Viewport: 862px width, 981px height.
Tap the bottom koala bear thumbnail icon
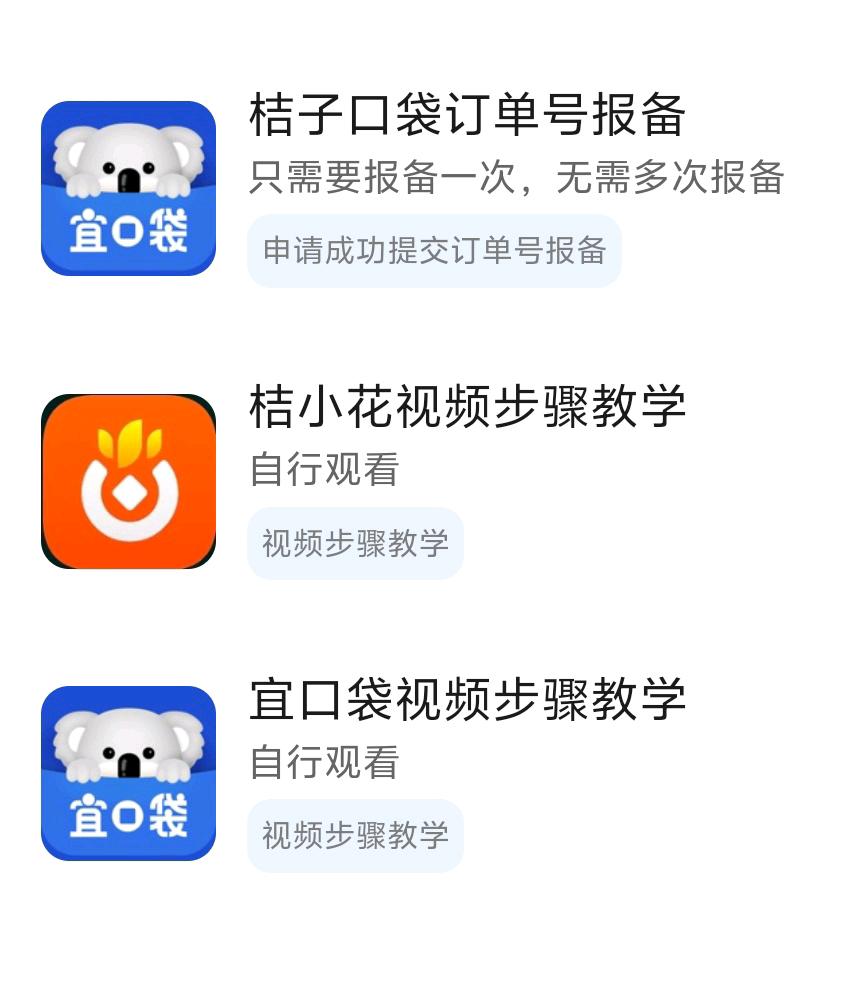coord(127,773)
